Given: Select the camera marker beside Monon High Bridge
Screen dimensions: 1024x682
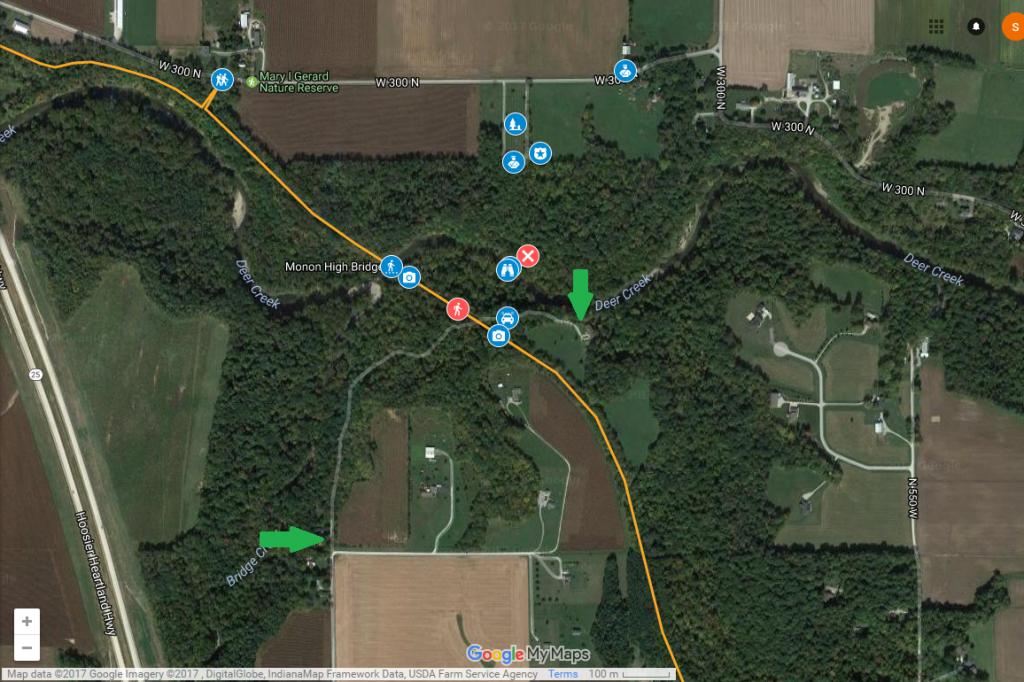Looking at the screenshot, I should pyautogui.click(x=409, y=277).
